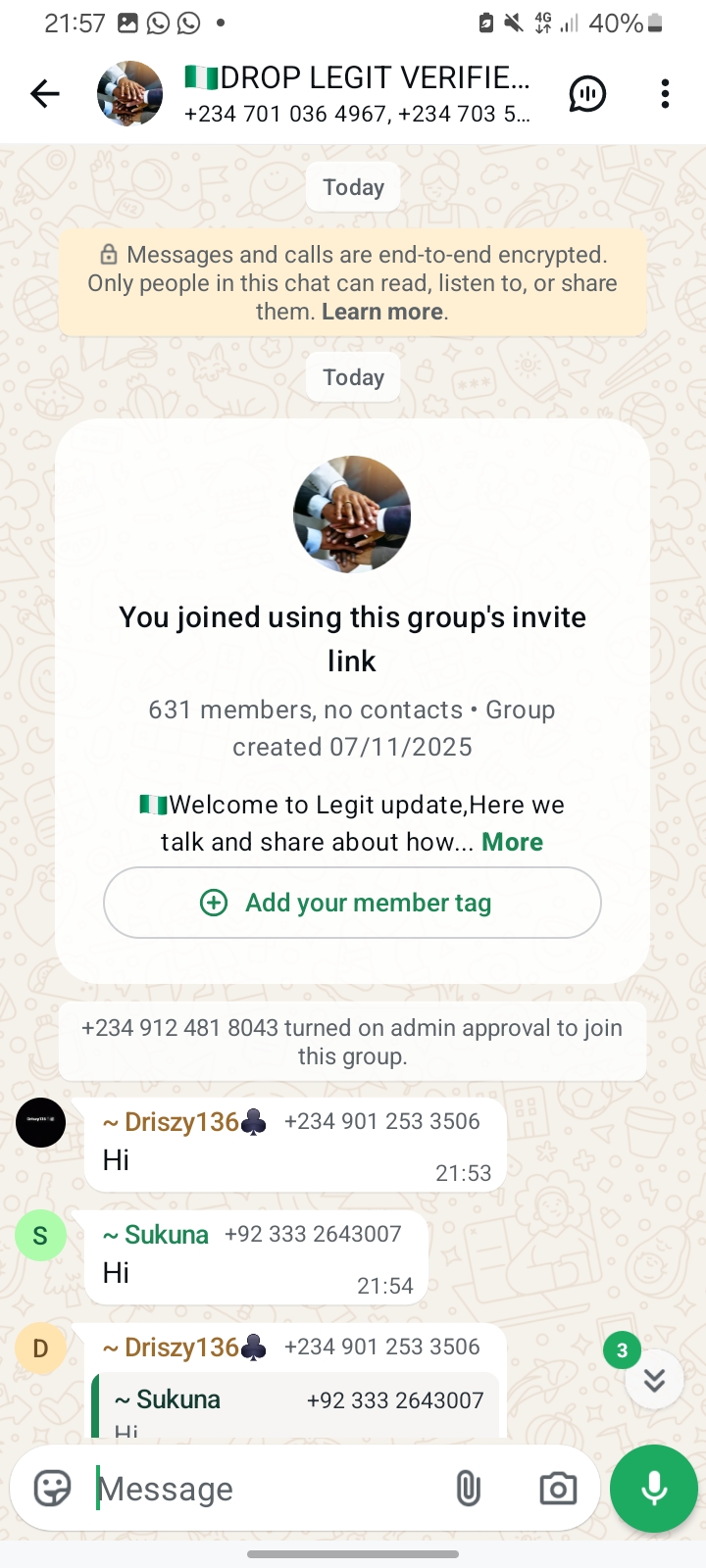This screenshot has width=706, height=1568.
Task: Expand group description with More
Action: (x=512, y=842)
